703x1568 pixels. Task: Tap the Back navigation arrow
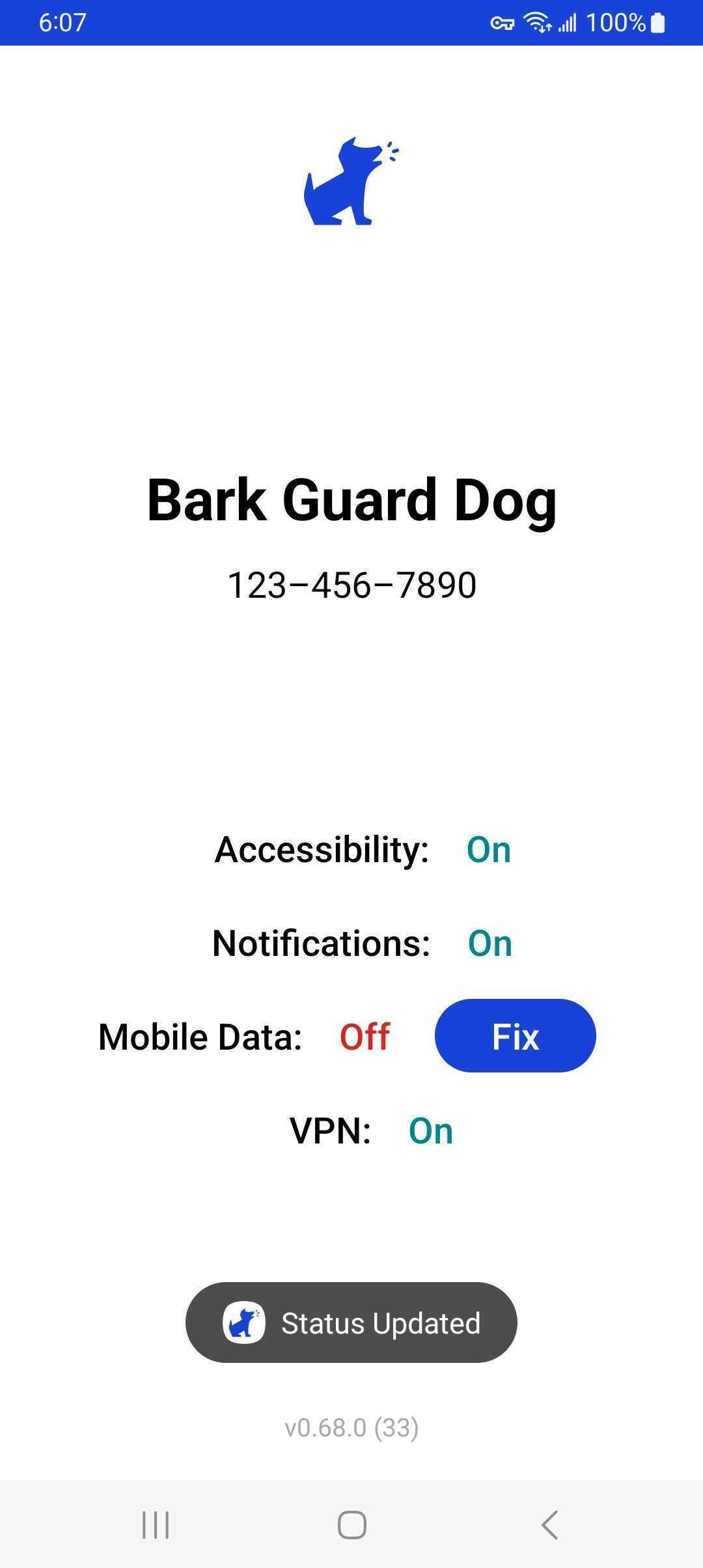549,1523
